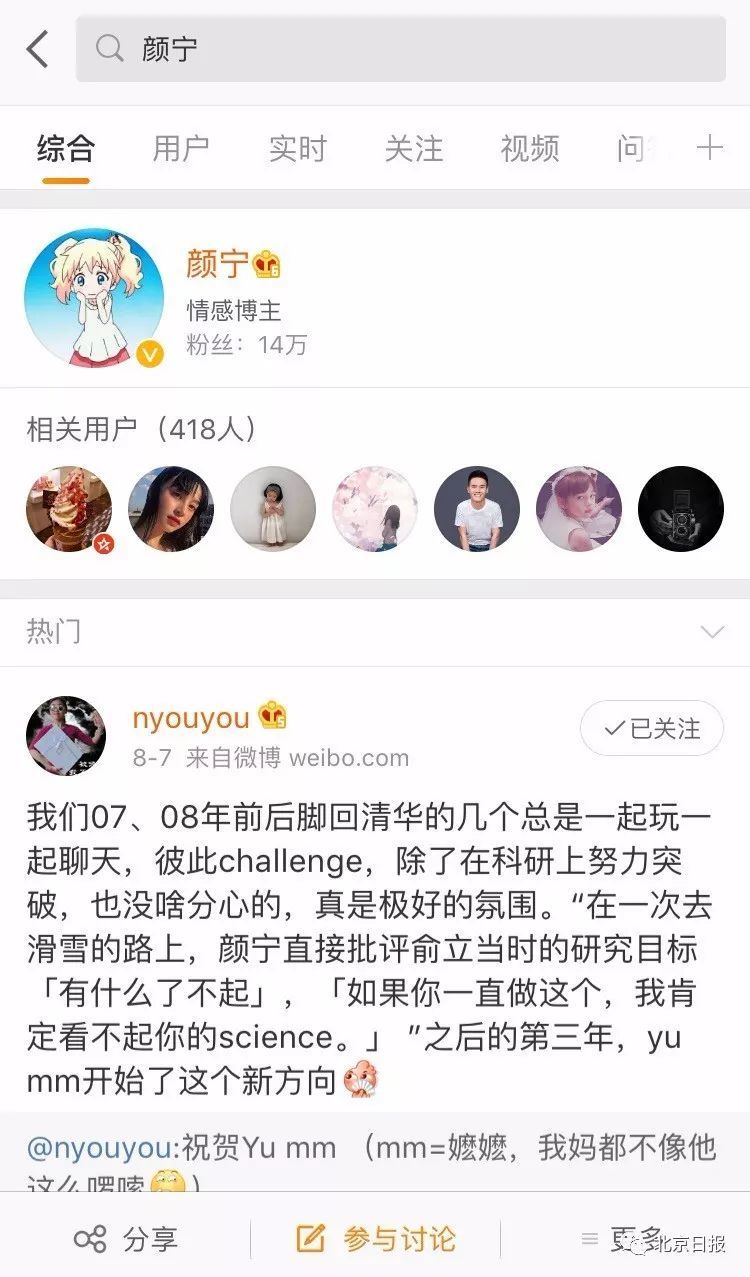Switch to the 用户 tab

pos(181,149)
